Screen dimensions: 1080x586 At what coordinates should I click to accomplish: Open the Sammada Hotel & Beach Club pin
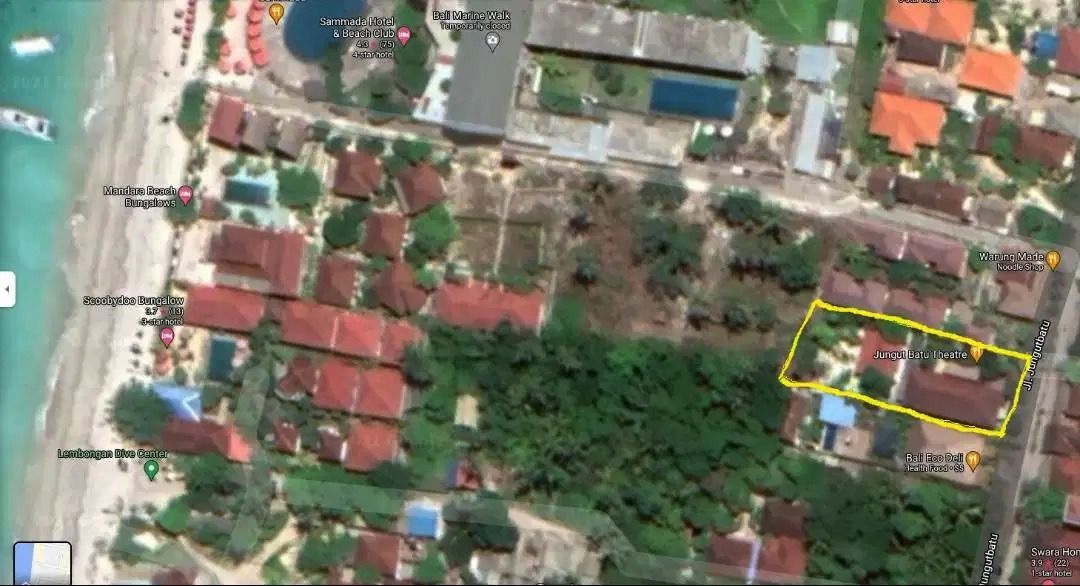click(404, 37)
